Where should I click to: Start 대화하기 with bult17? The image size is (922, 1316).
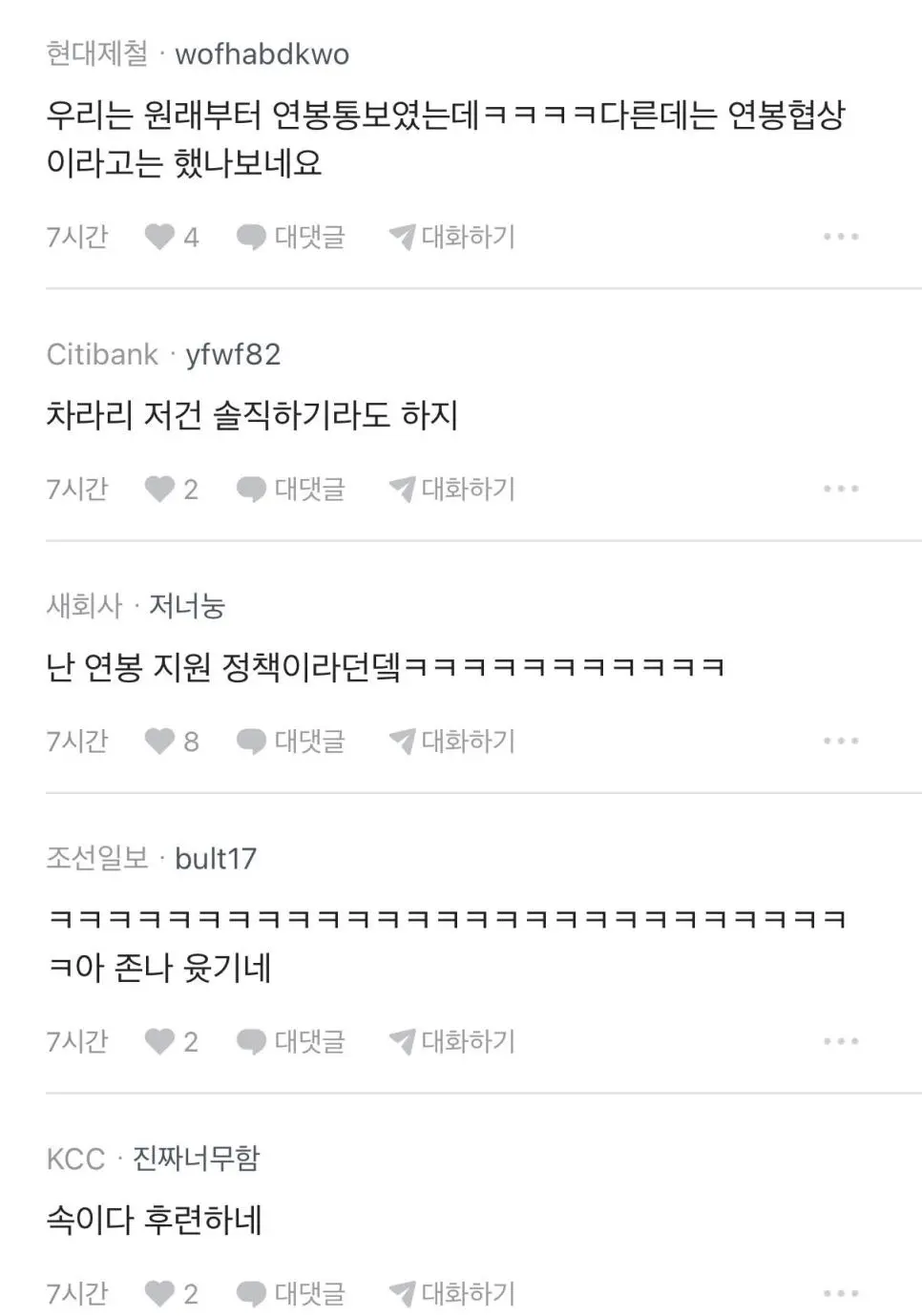pos(452,1041)
